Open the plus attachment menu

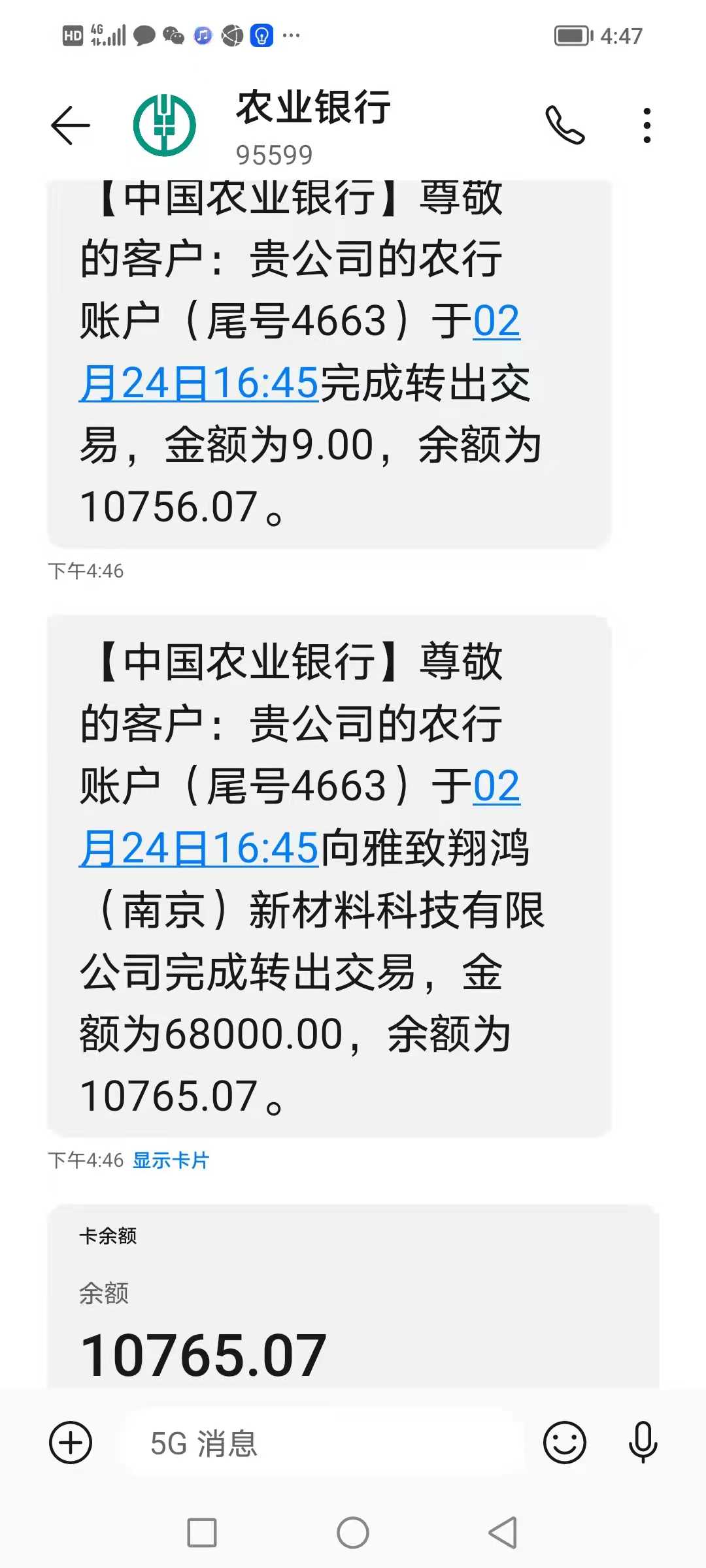pos(71,1443)
